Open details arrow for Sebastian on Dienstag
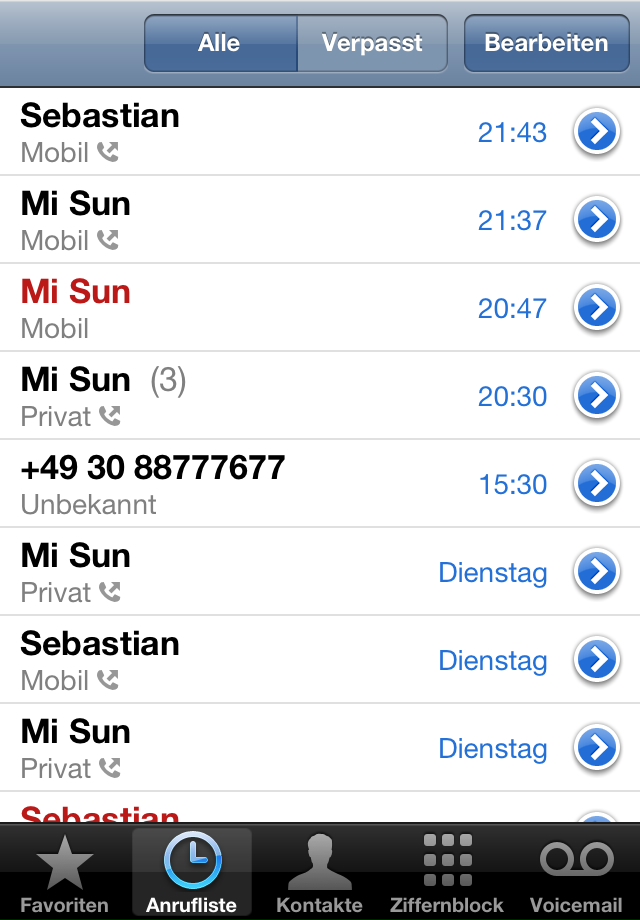 click(597, 660)
